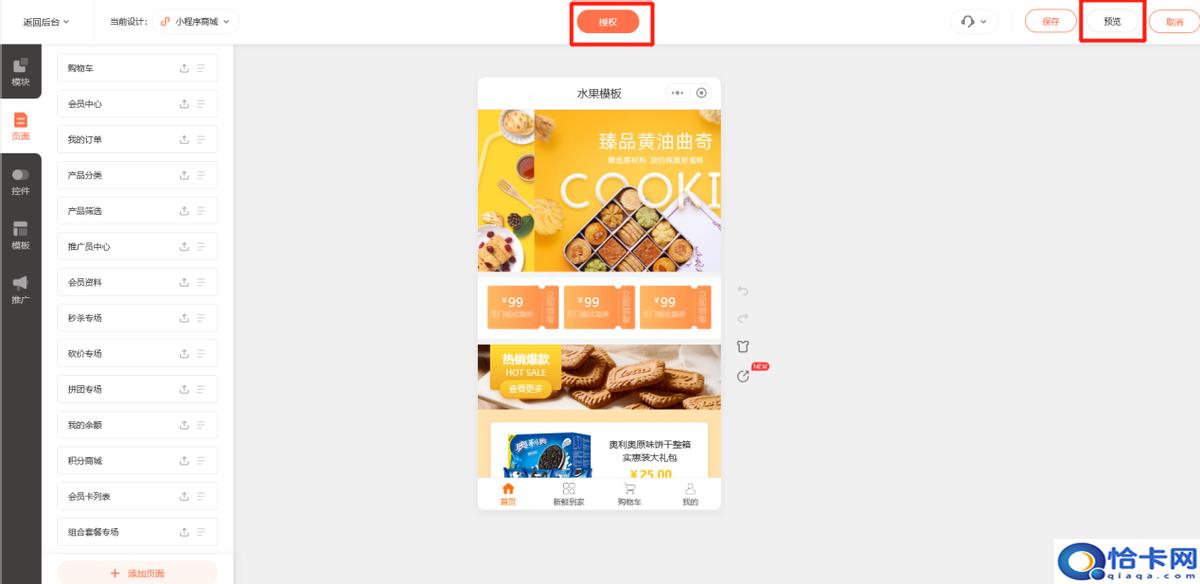Add a new page with 添加页面
Screen dimensions: 1200x584
click(x=137, y=573)
